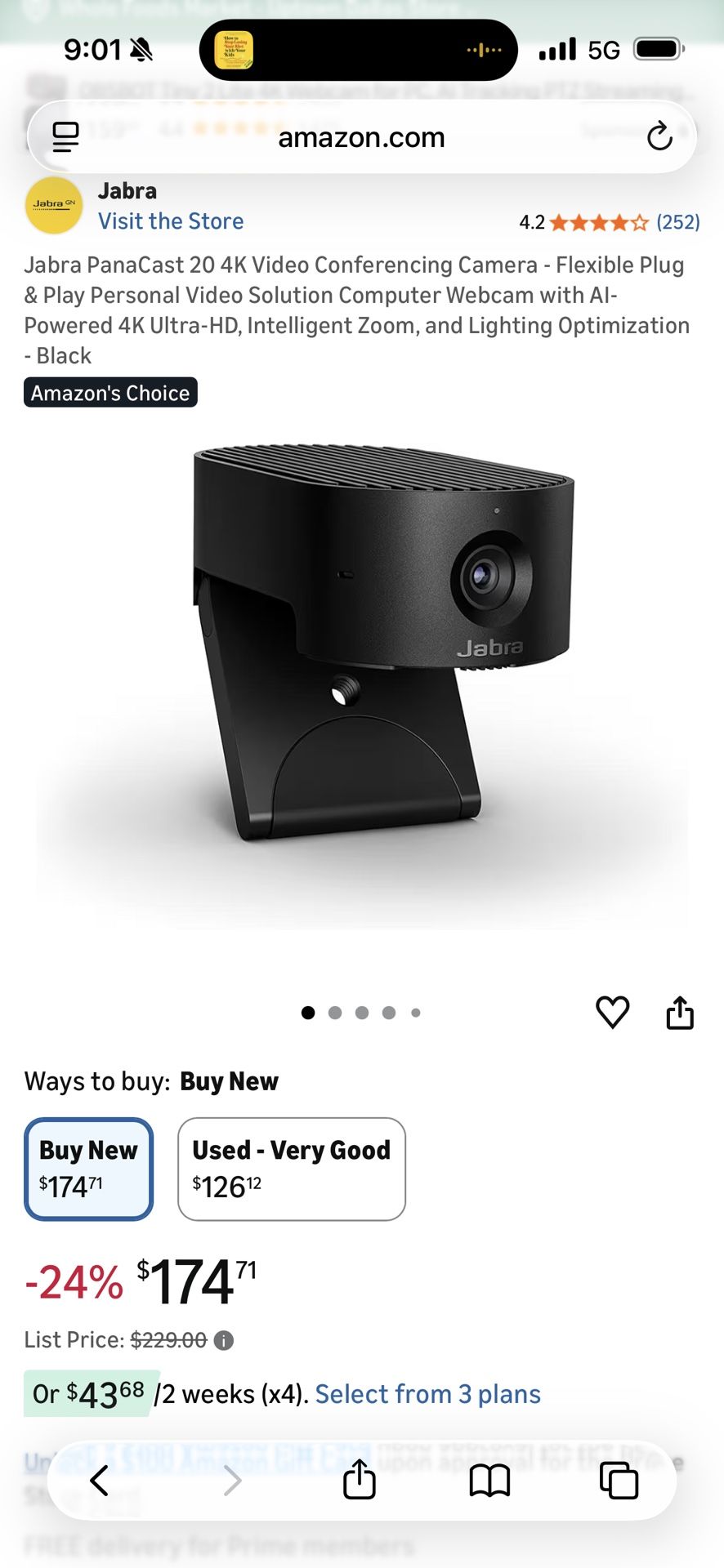The width and height of the screenshot is (724, 1568).
Task: Open the Jabra PanaCast product image
Action: coord(362,645)
